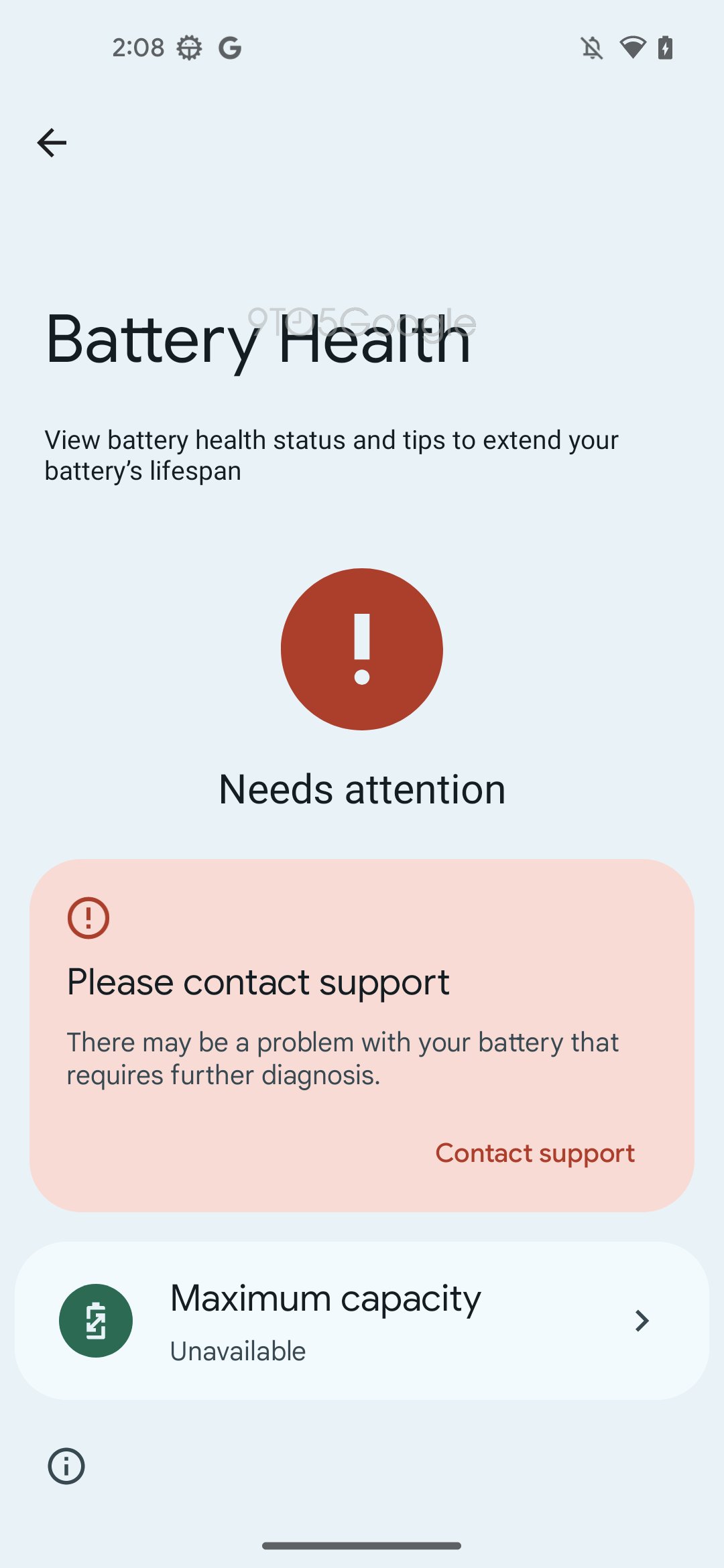This screenshot has width=724, height=1568.
Task: Open the Maximum capacity row
Action: coord(362,1320)
